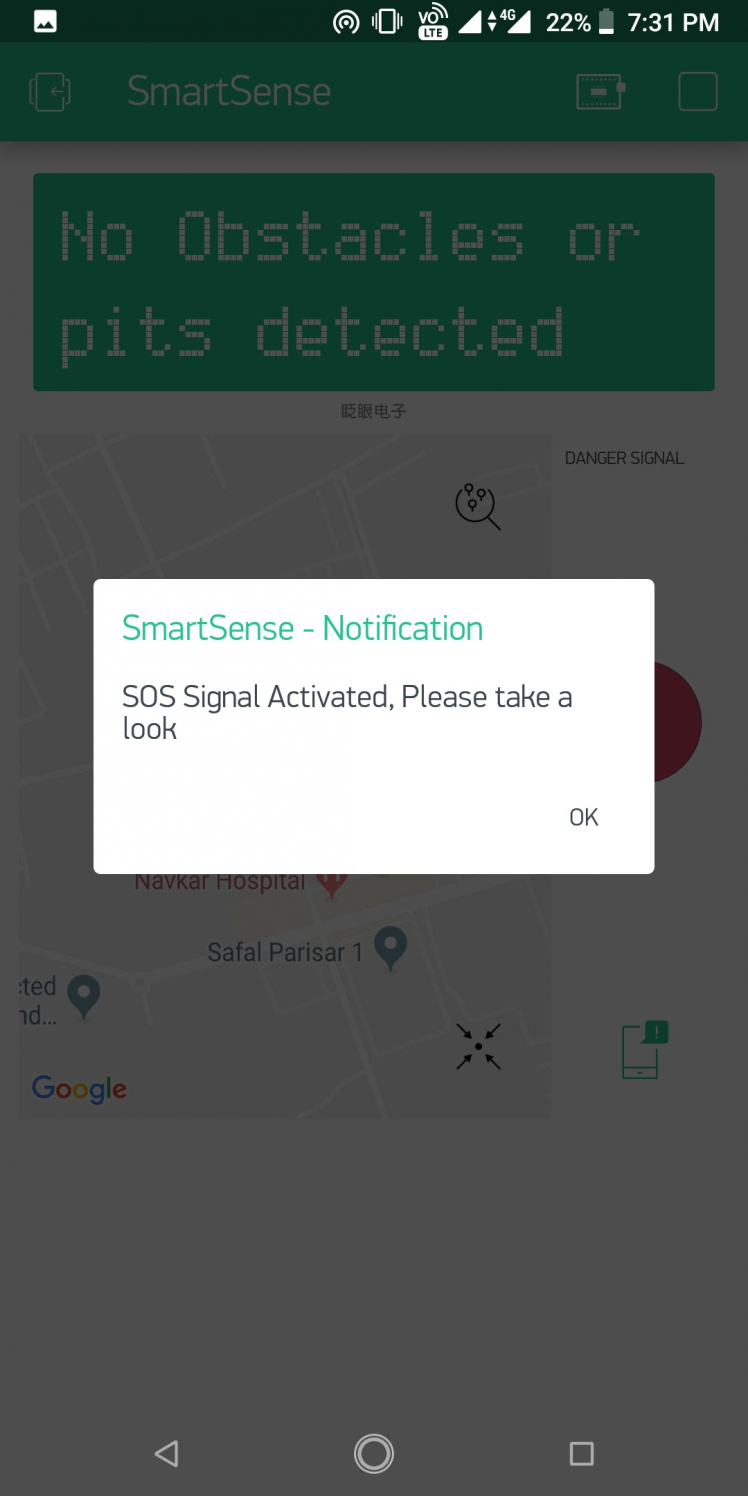
Task: Dismiss the notification by tapping OK
Action: pyautogui.click(x=583, y=817)
